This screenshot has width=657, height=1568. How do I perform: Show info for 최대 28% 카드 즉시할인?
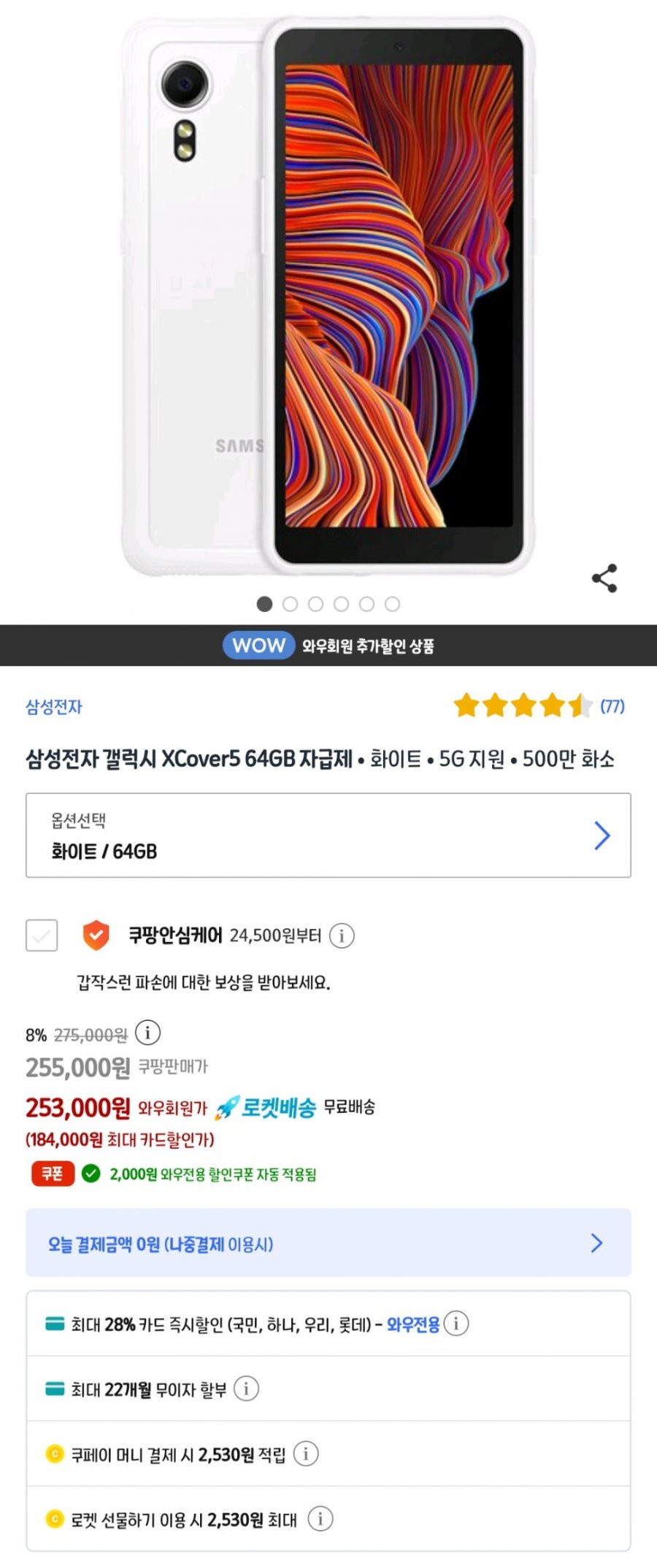pos(456,1323)
